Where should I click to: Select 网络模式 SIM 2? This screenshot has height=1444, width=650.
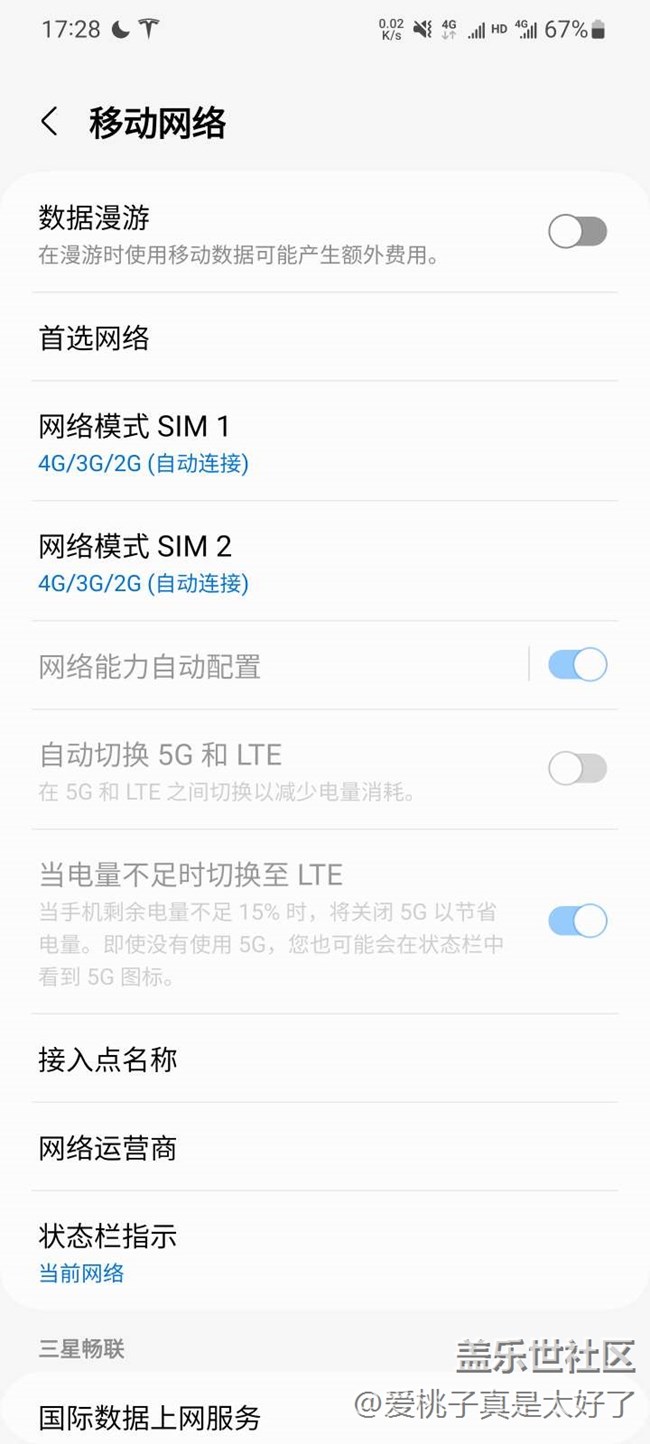coord(135,561)
